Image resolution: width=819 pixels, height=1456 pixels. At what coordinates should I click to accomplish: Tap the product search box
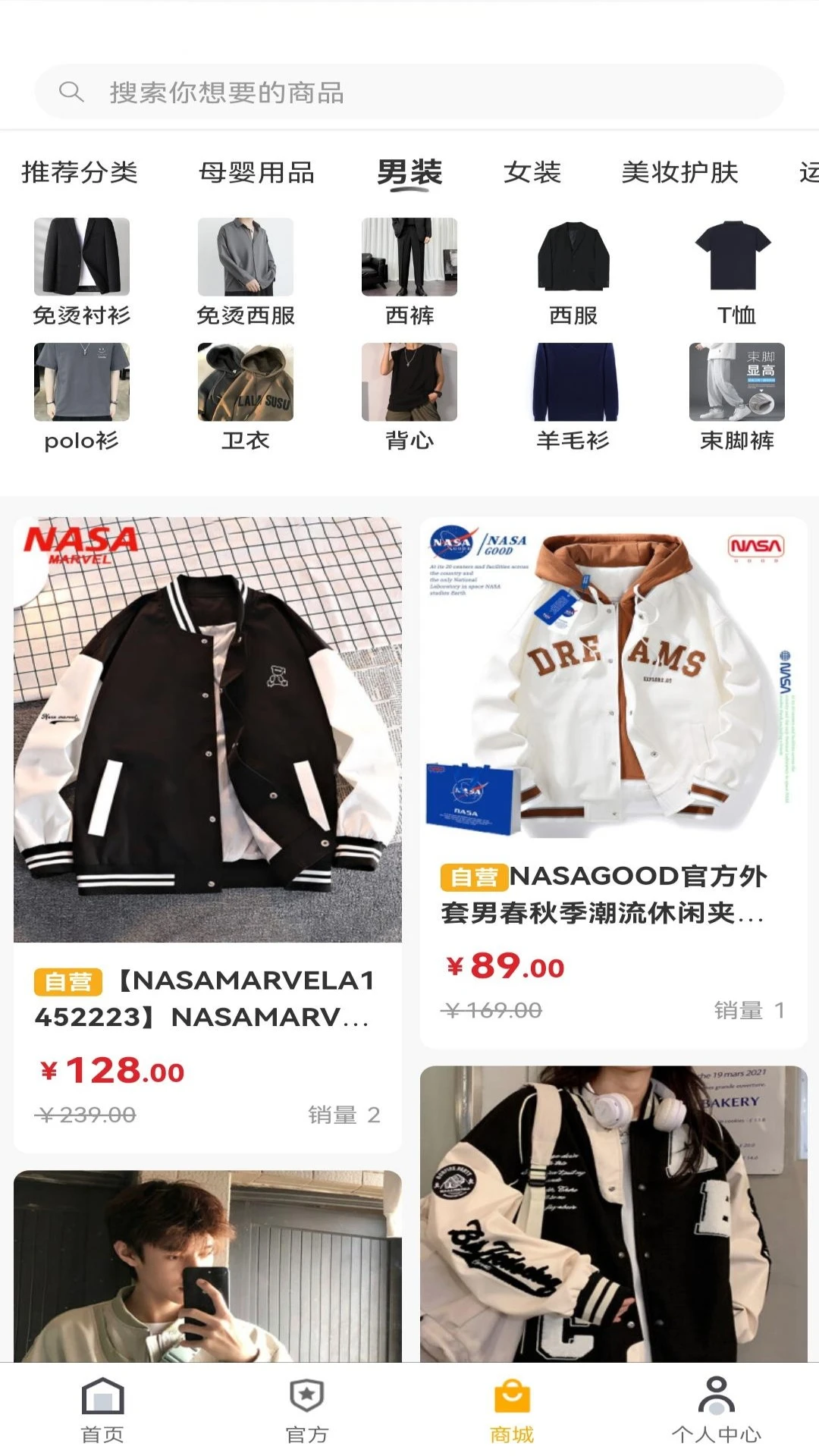tap(409, 92)
